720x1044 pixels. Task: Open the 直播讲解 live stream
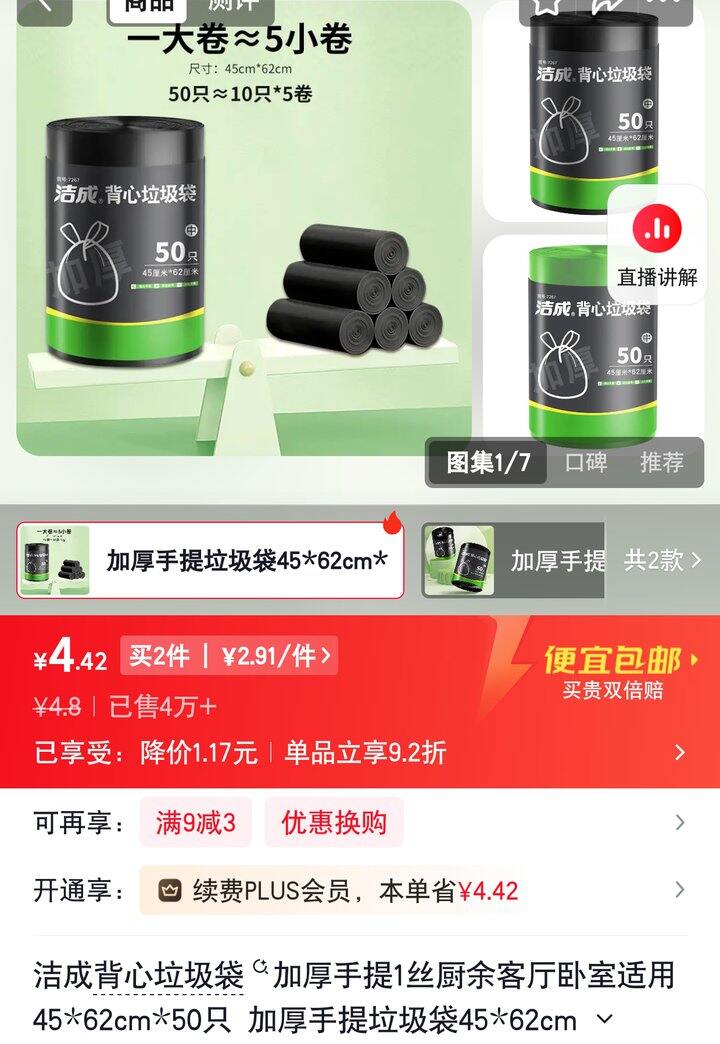[656, 248]
